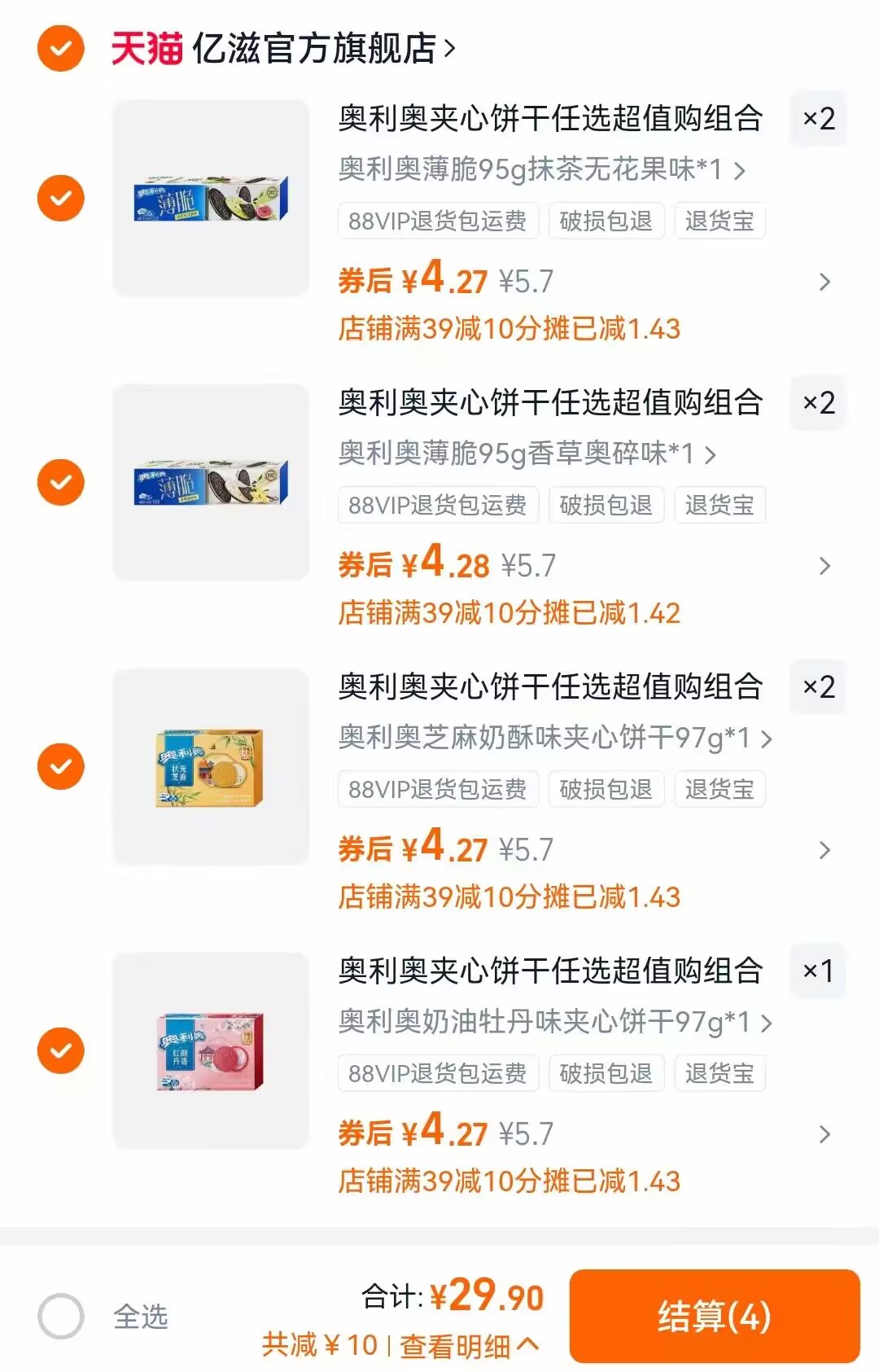
Task: Click the 88VIP退货包运费 tag on first item
Action: point(436,220)
